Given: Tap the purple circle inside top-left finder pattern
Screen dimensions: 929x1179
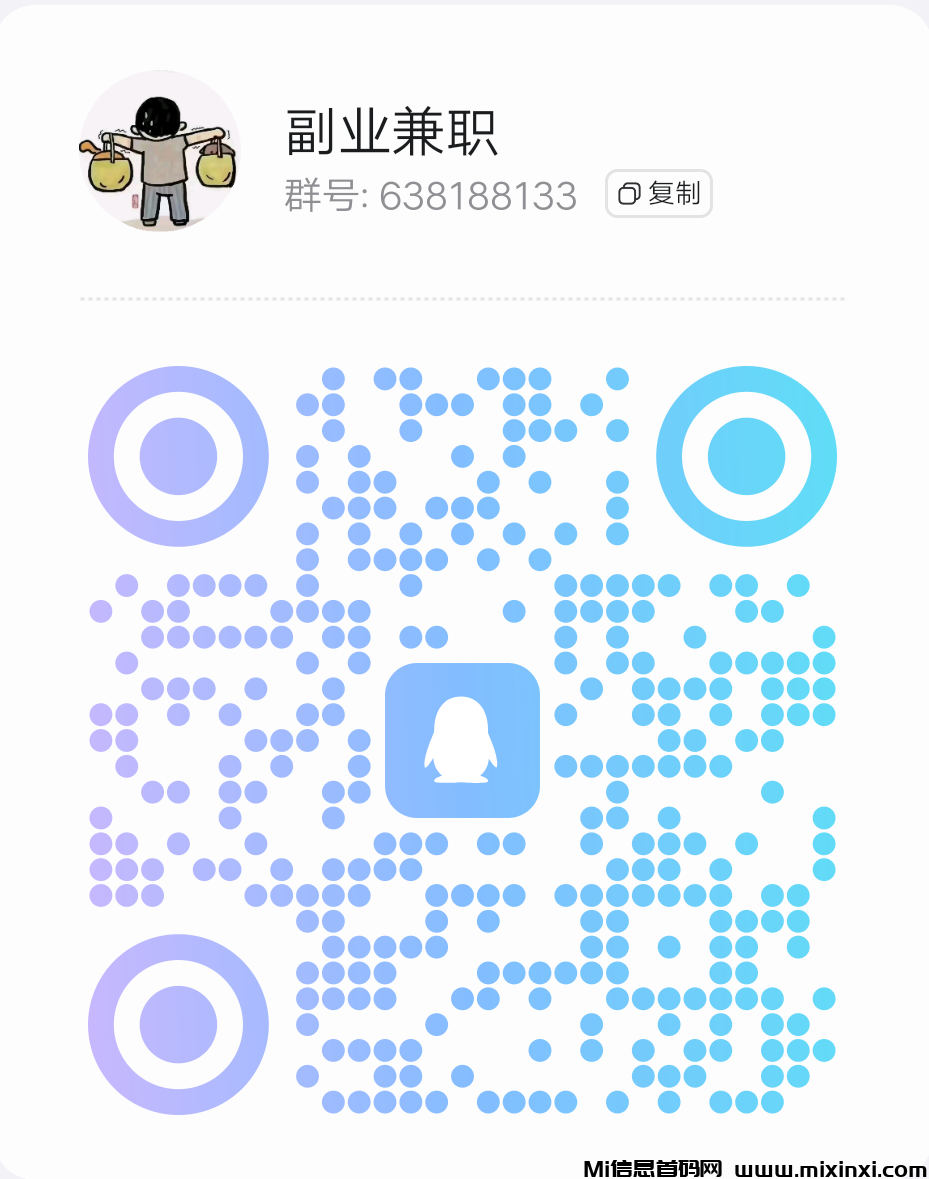Looking at the screenshot, I should 178,455.
